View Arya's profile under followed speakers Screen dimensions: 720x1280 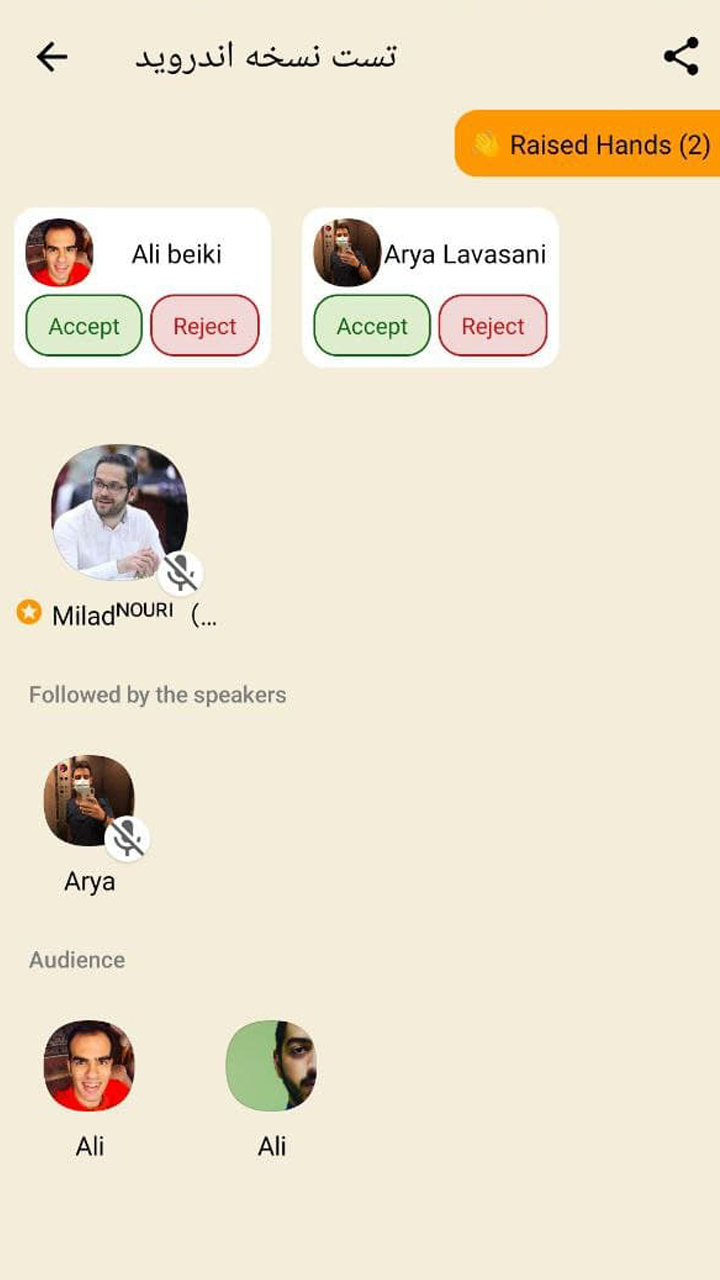point(89,801)
